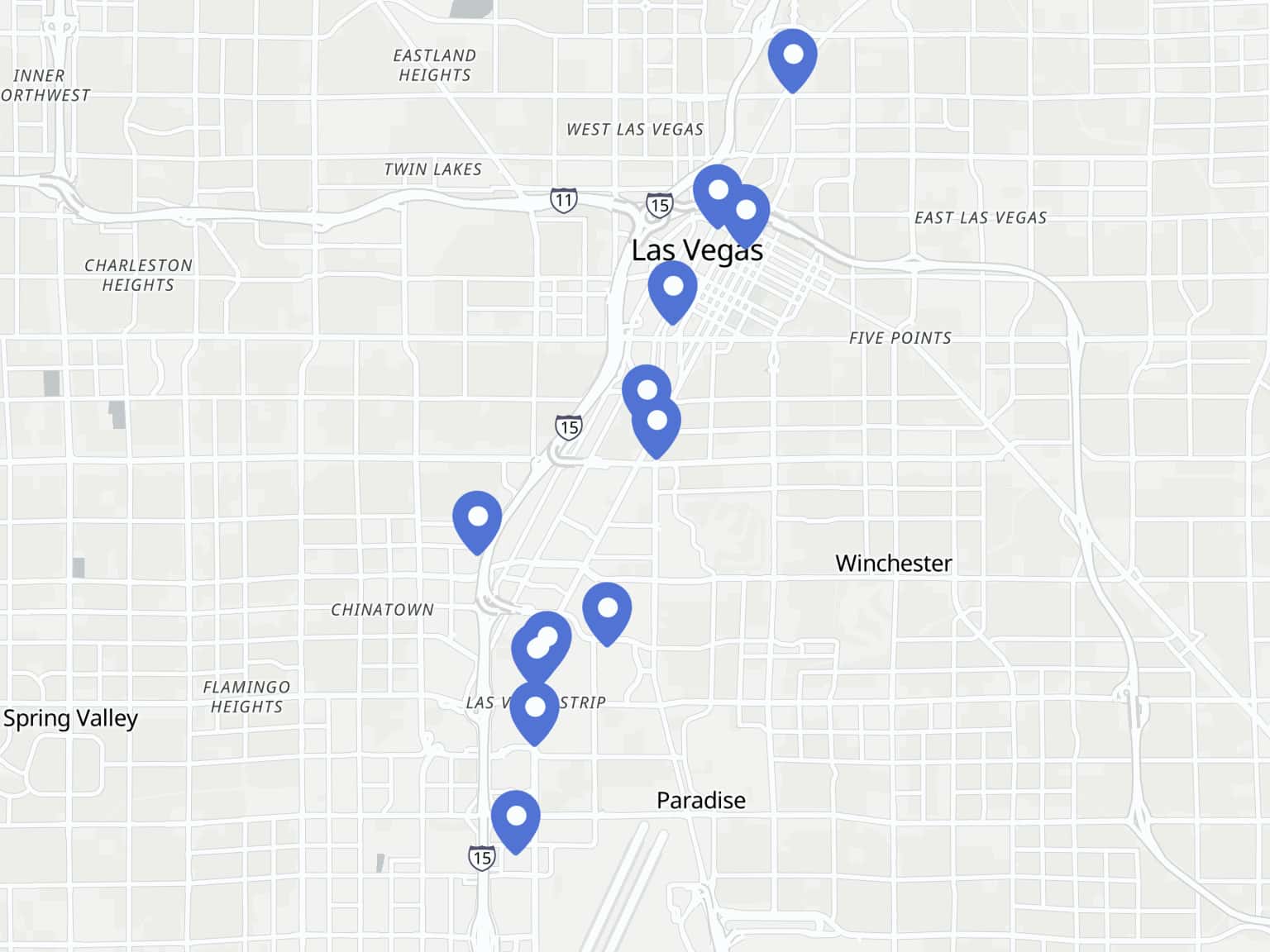Select the southernmost pin beside the I-15 shield near Paradise
This screenshot has width=1270, height=952.
click(x=515, y=820)
